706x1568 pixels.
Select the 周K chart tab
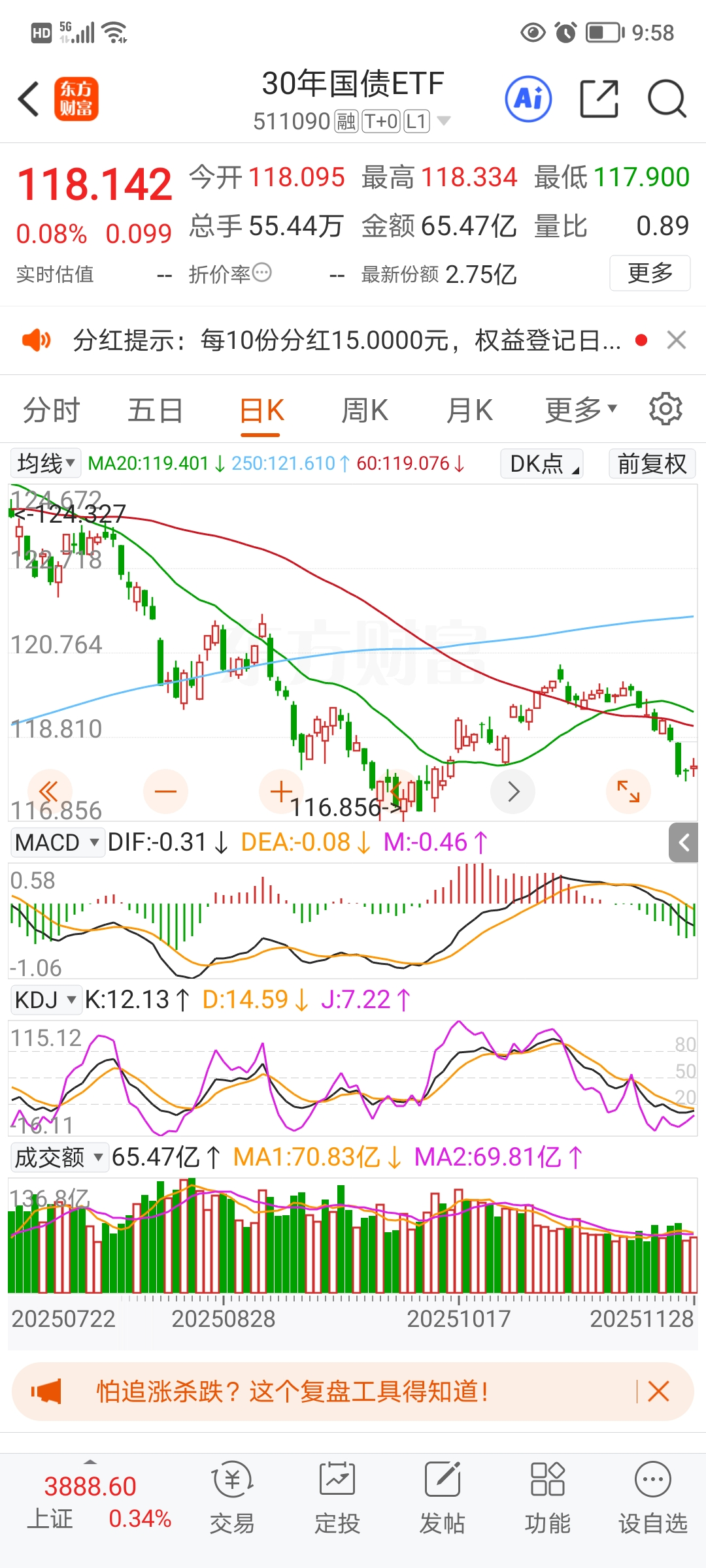click(365, 410)
